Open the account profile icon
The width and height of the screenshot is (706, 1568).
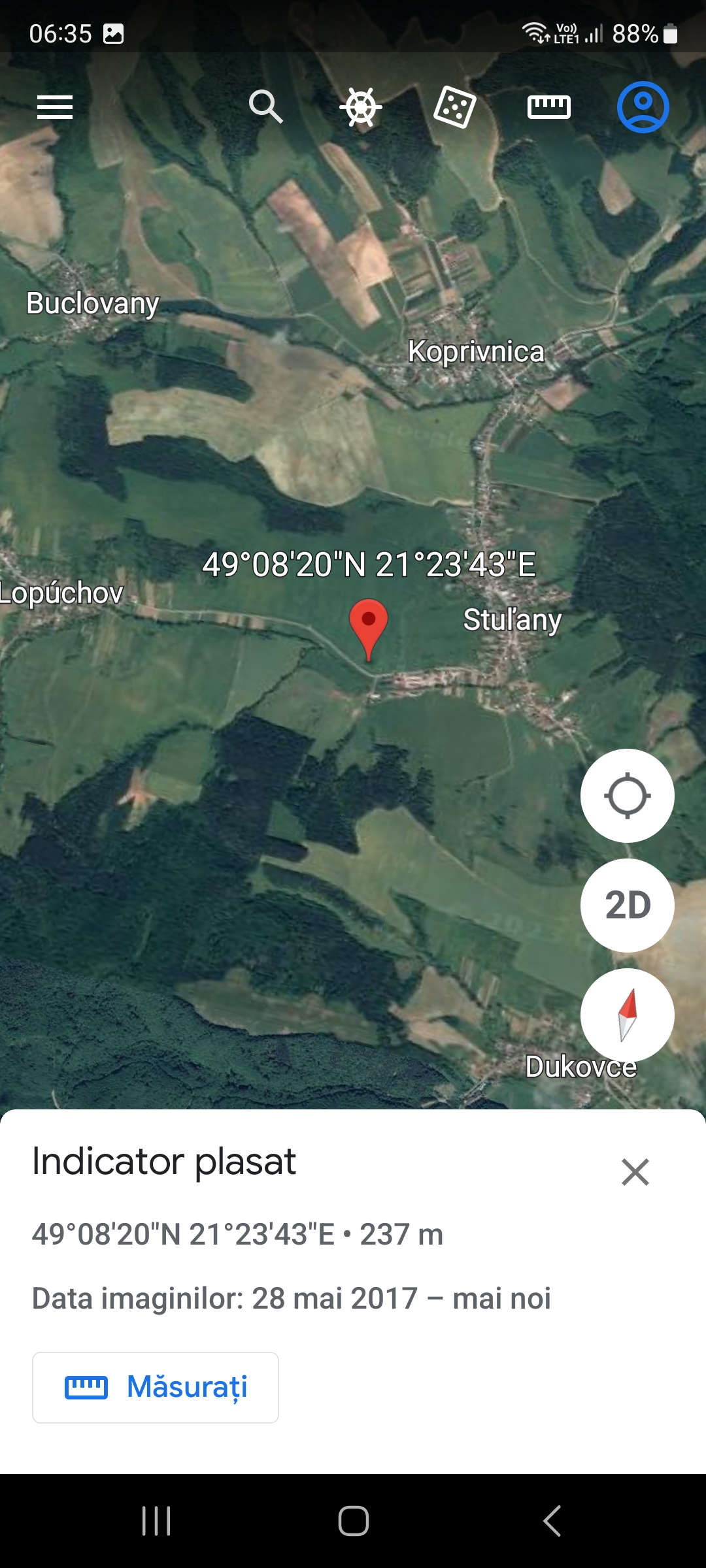coord(643,107)
